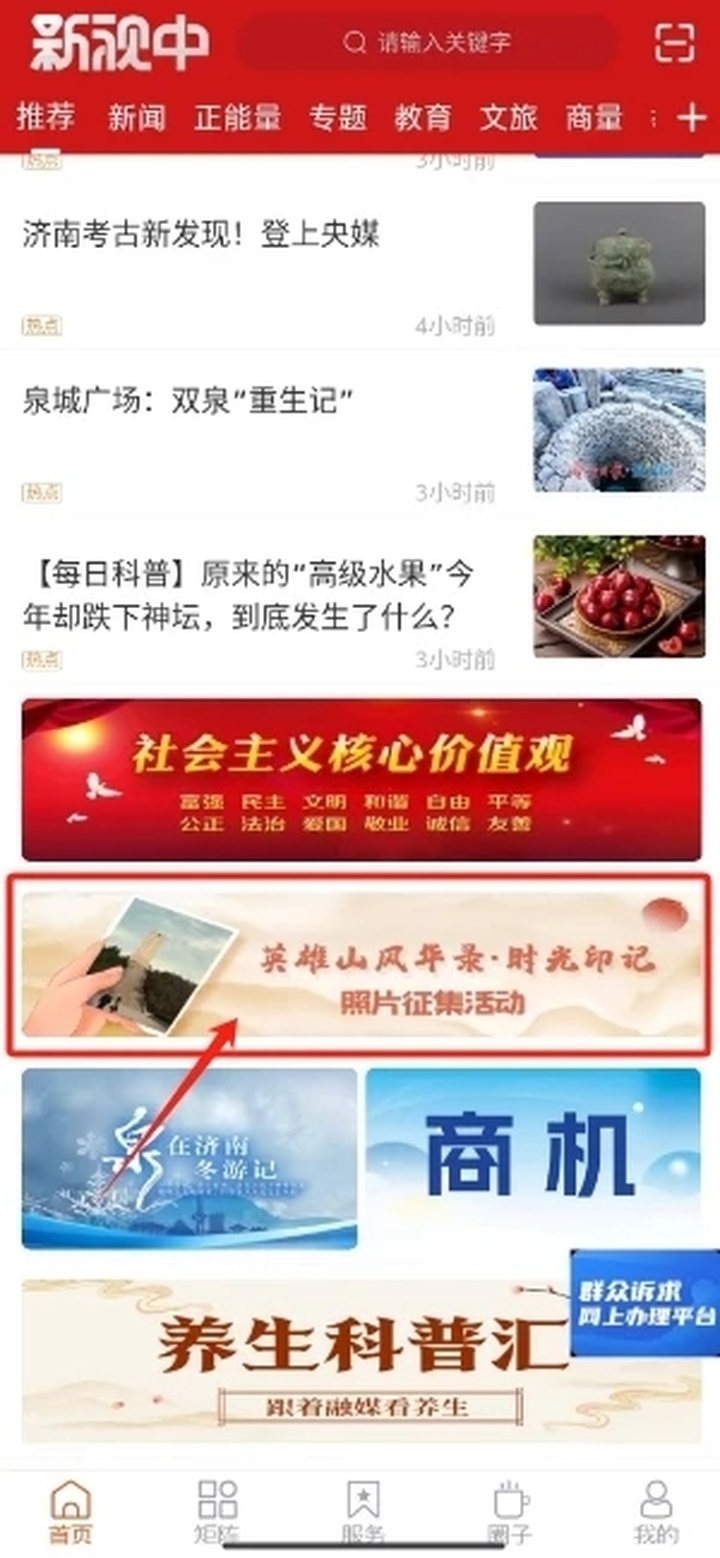Switch to the 矩阵 bottom tab
The image size is (720, 1558).
(x=217, y=1510)
